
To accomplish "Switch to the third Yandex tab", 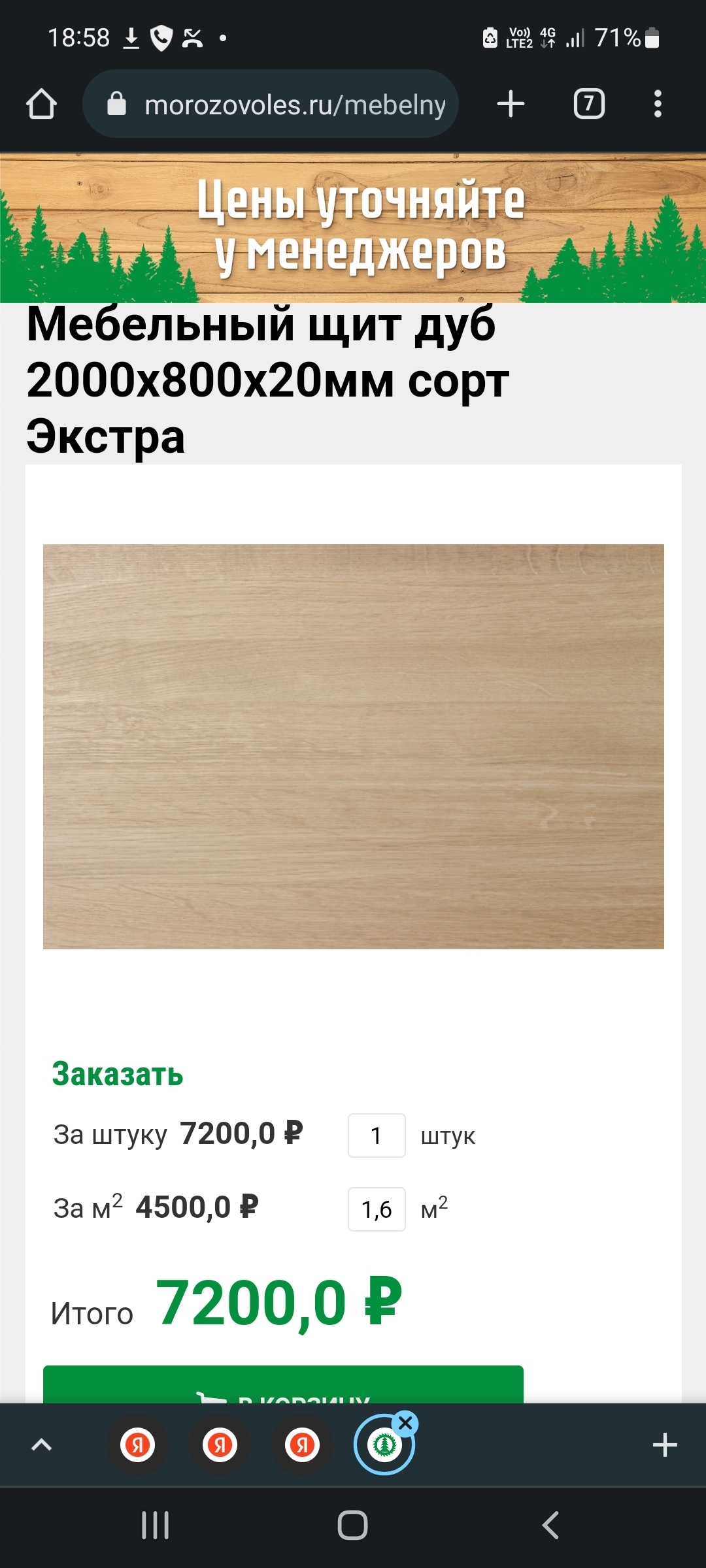I will point(302,1445).
